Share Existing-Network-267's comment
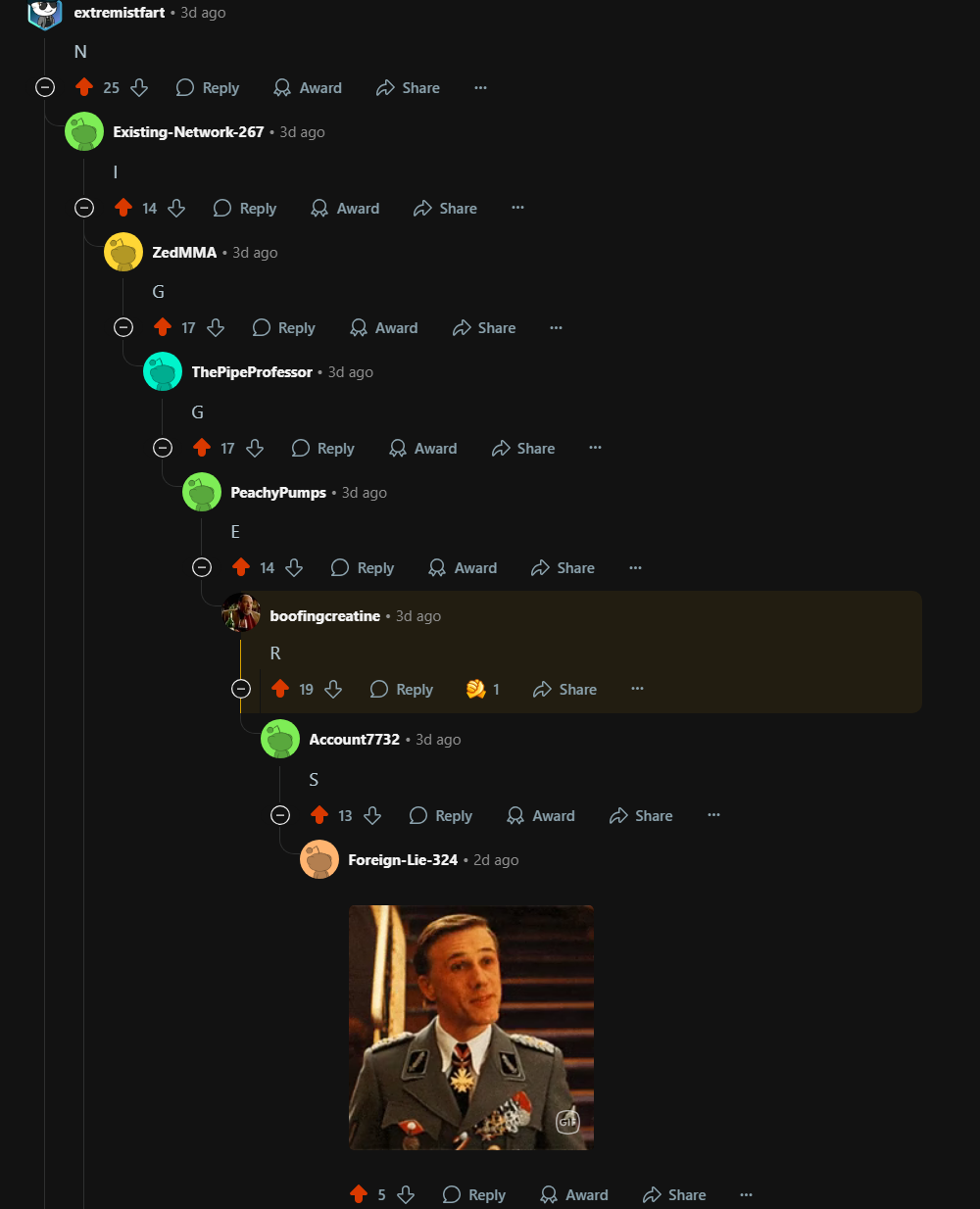Image resolution: width=980 pixels, height=1209 pixels. [x=445, y=209]
